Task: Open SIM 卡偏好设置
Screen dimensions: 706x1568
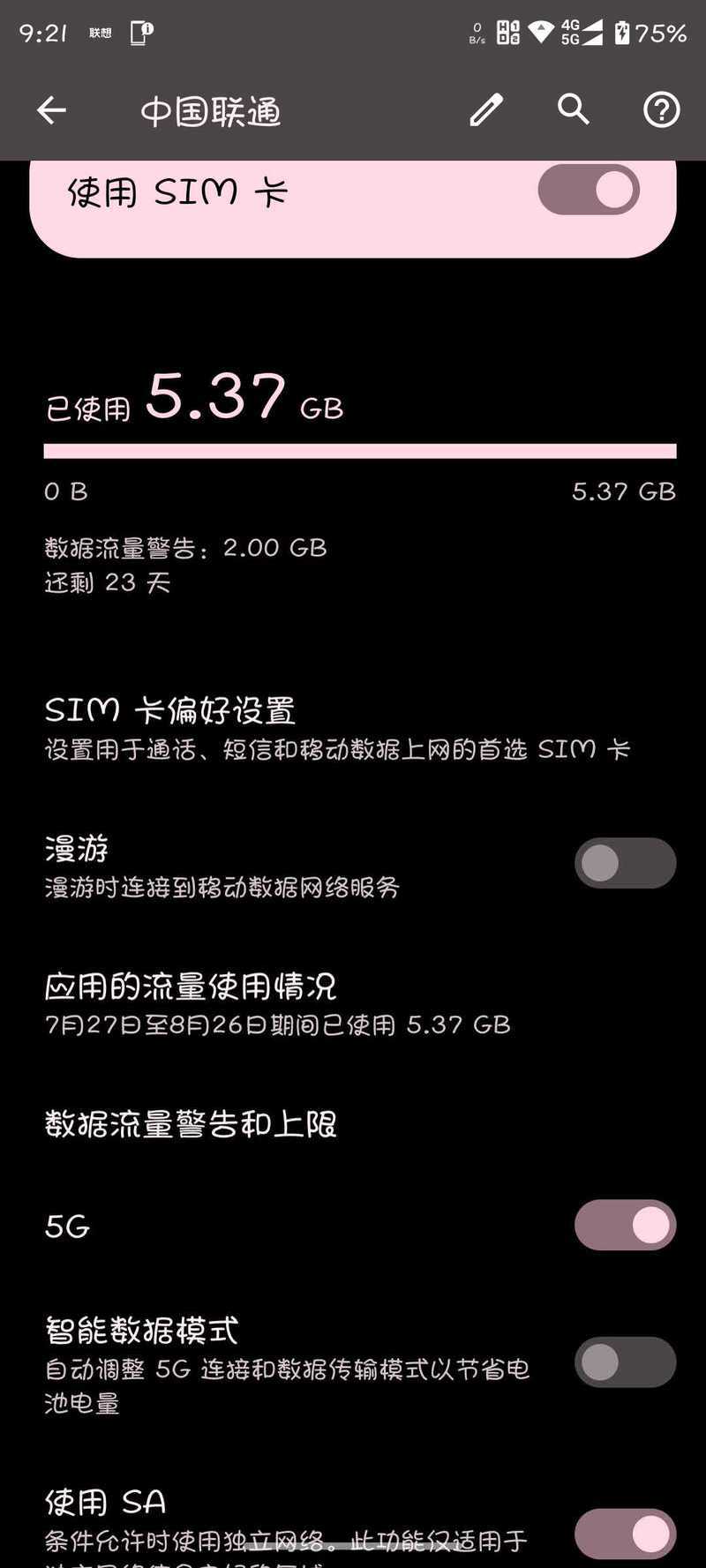Action: point(353,729)
